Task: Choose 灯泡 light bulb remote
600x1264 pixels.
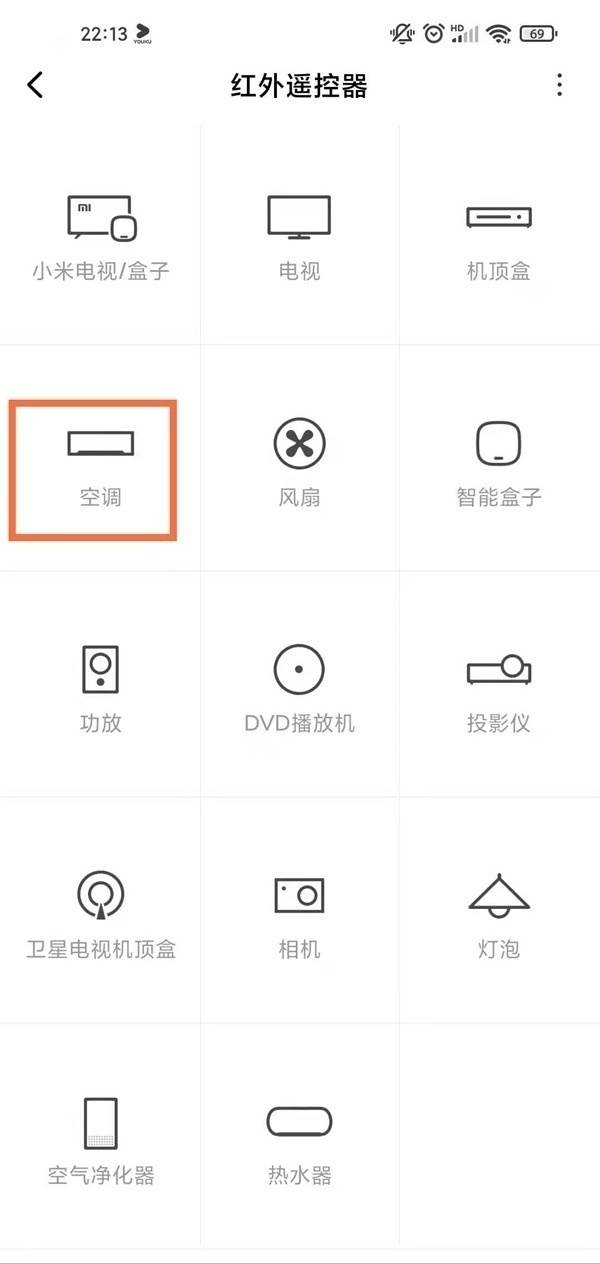Action: 499,911
